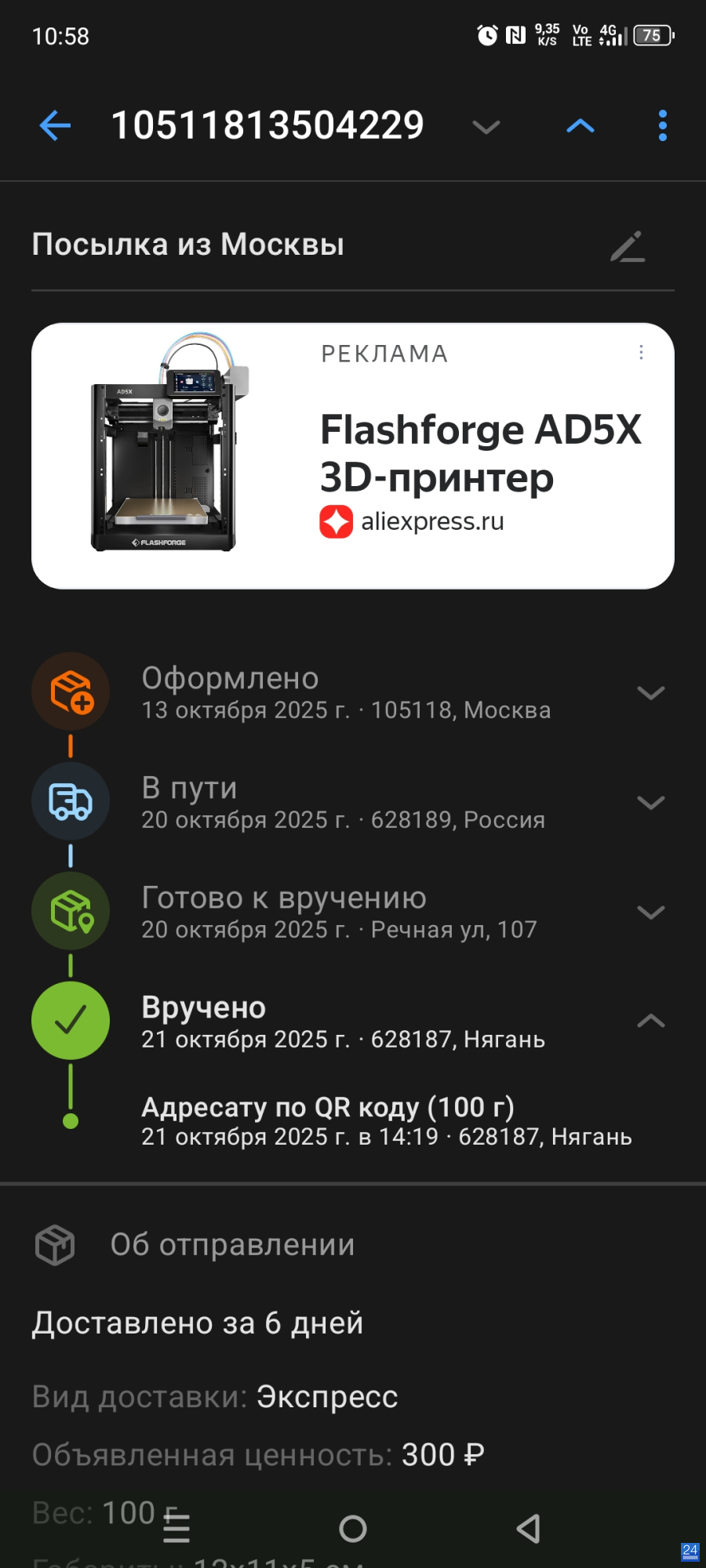
Task: Open the Flashforge AD5X ad card
Action: [x=353, y=456]
